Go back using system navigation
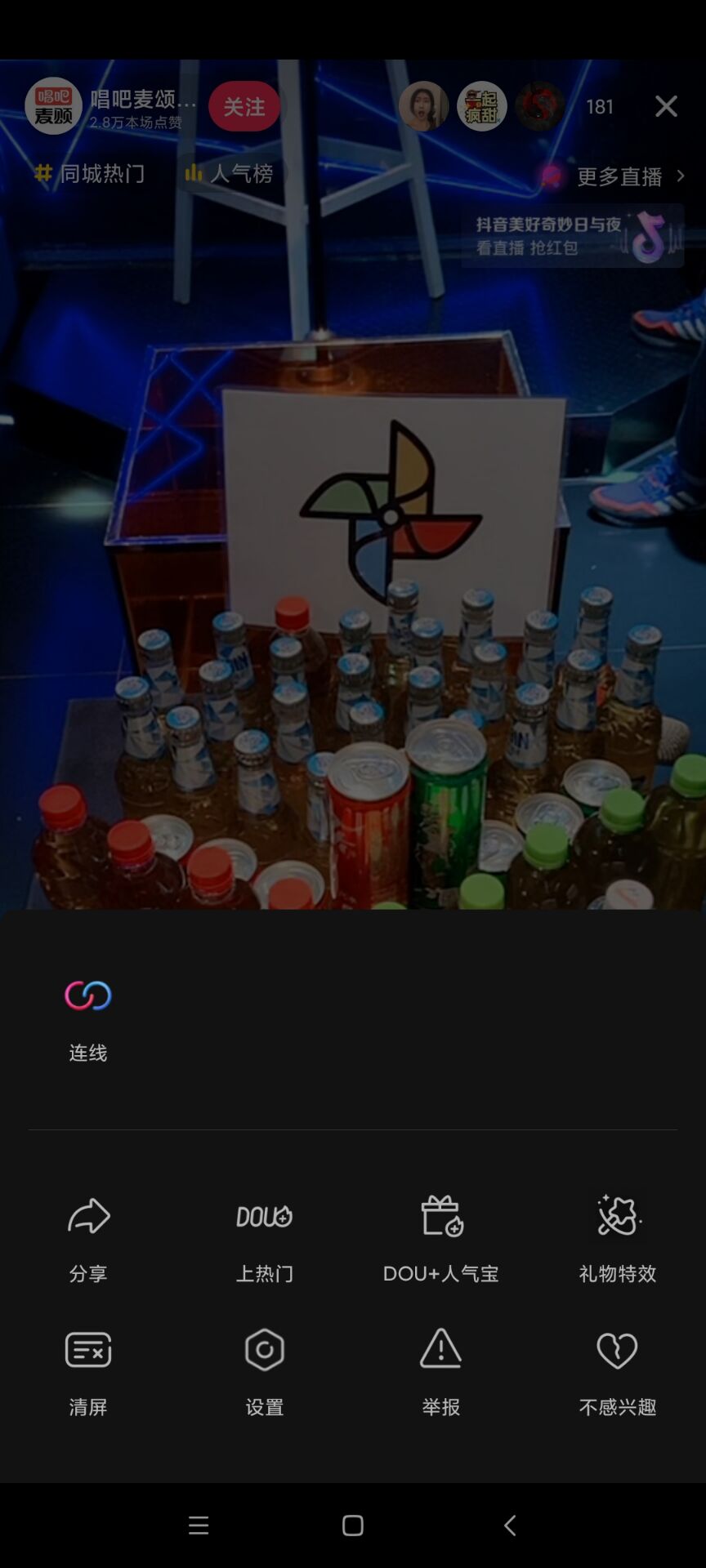 [510, 1525]
